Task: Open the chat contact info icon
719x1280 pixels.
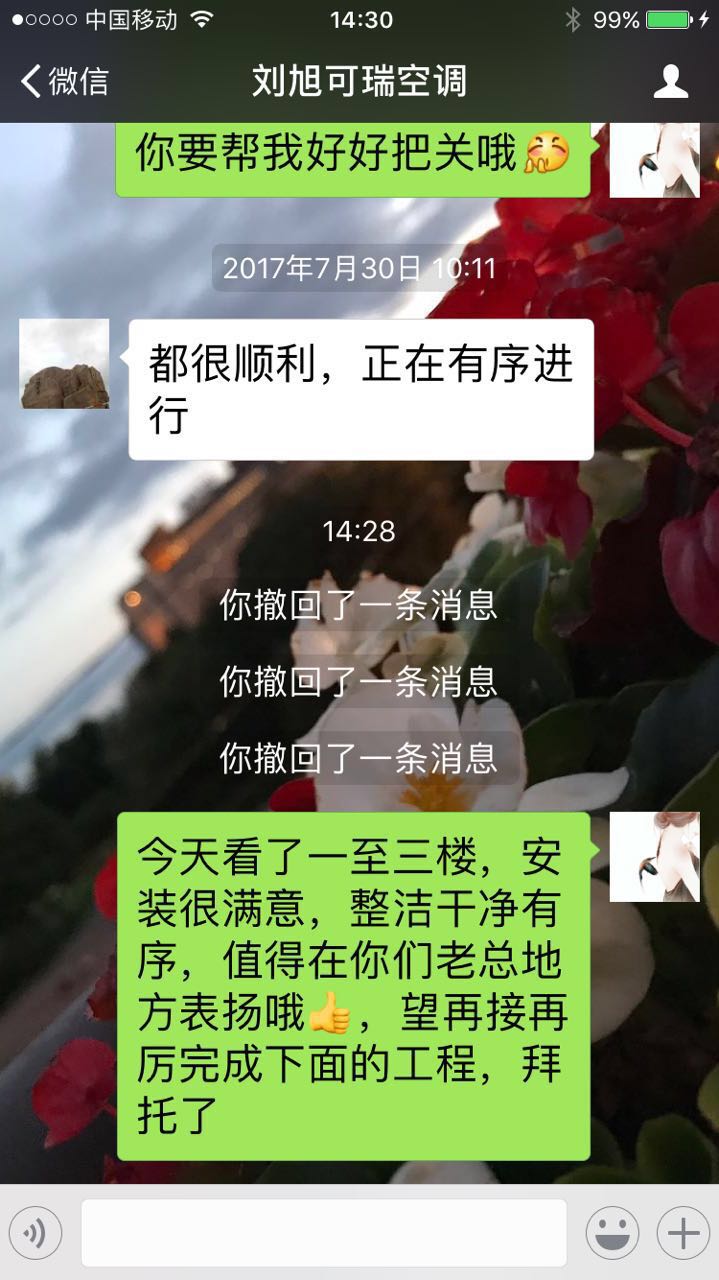Action: pyautogui.click(x=670, y=81)
